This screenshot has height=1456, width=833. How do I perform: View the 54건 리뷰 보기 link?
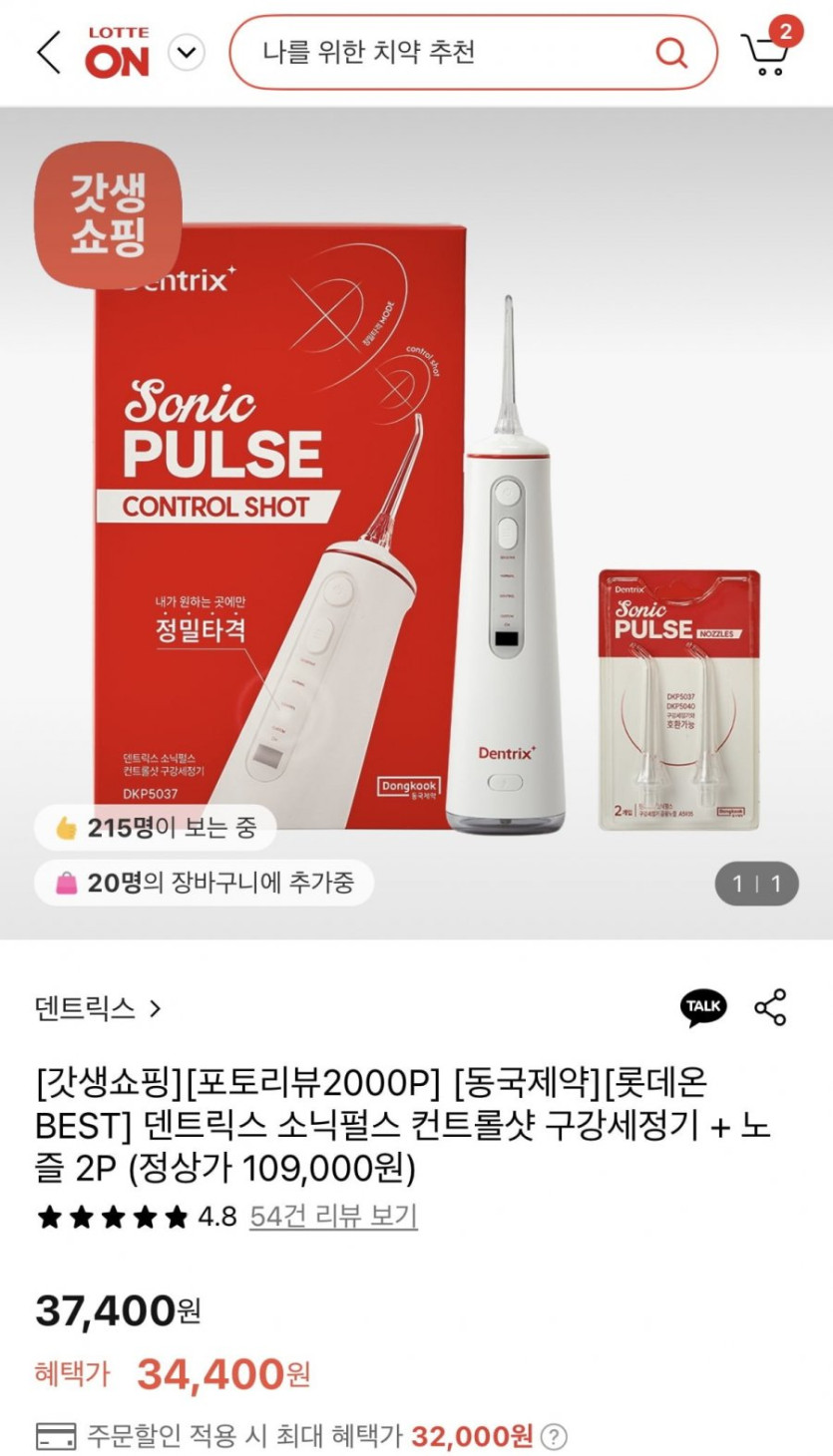pos(333,1217)
